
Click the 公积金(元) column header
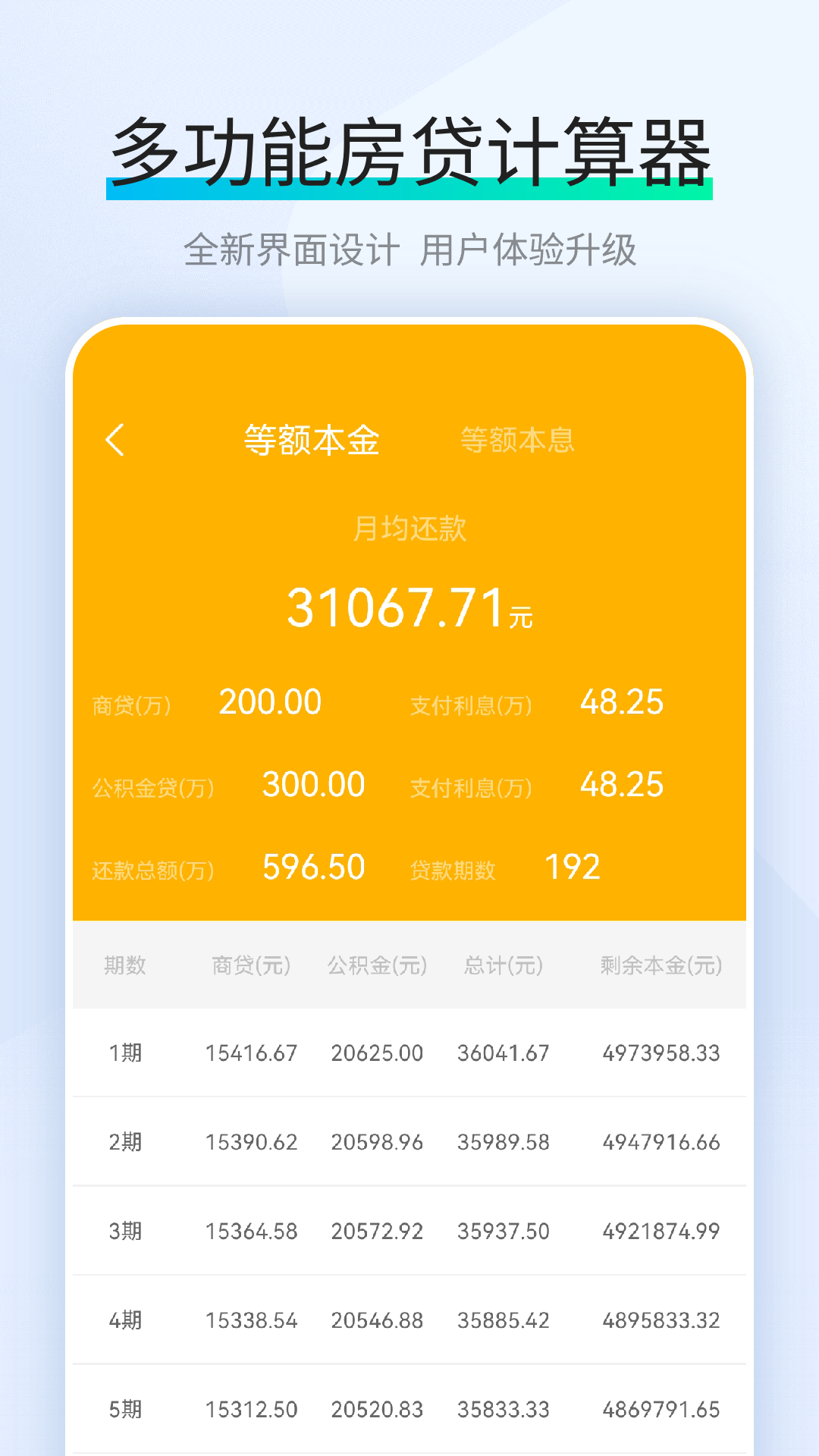376,965
